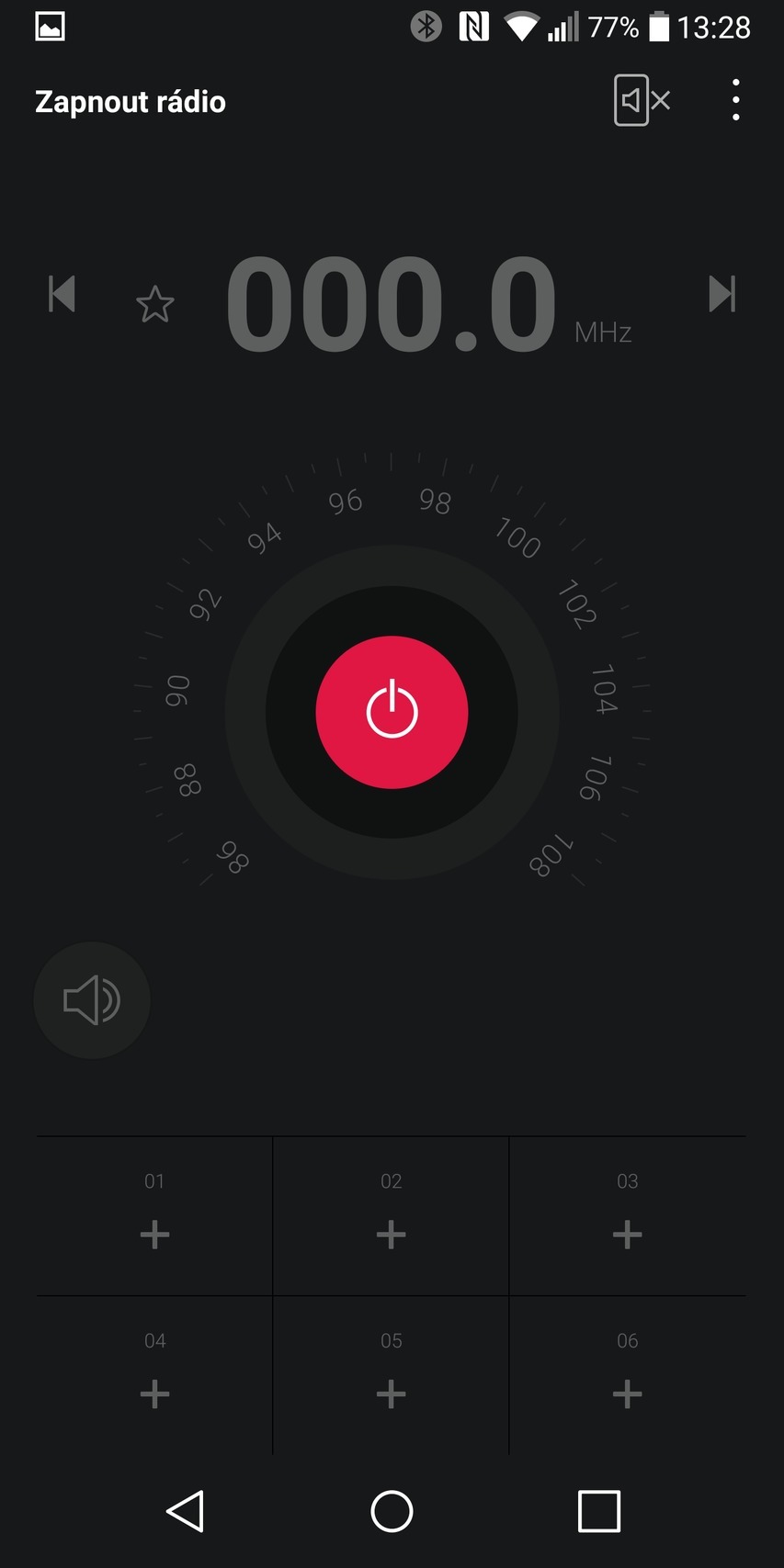Tap the phone speaker mute icon

point(642,100)
